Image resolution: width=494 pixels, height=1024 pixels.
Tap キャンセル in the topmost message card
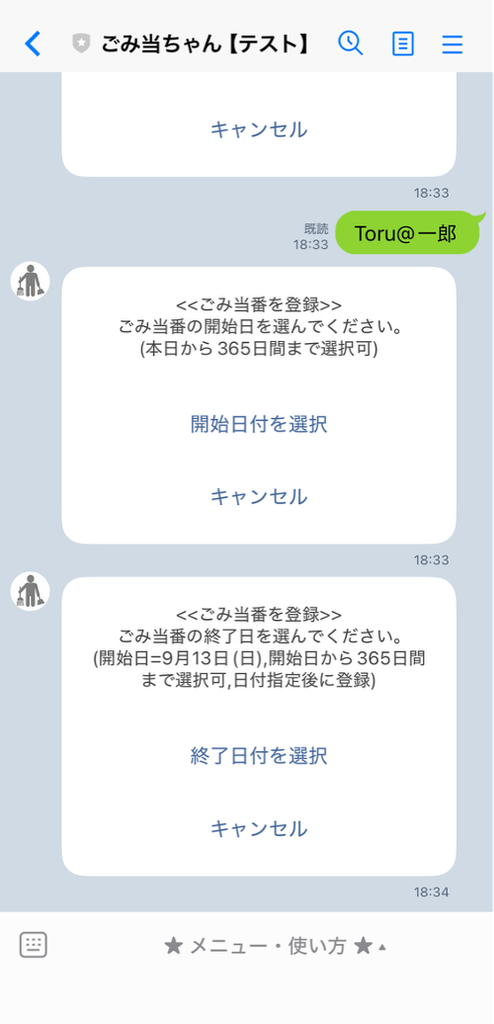pyautogui.click(x=259, y=129)
